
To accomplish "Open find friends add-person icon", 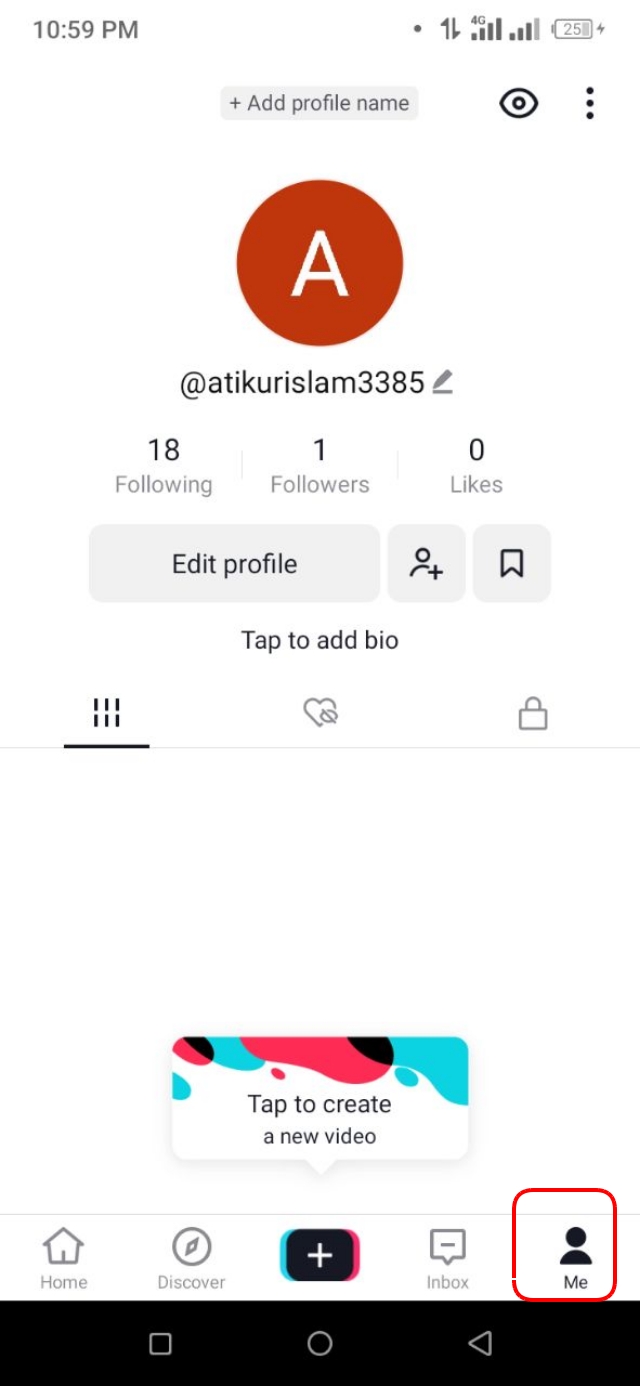I will [x=426, y=564].
